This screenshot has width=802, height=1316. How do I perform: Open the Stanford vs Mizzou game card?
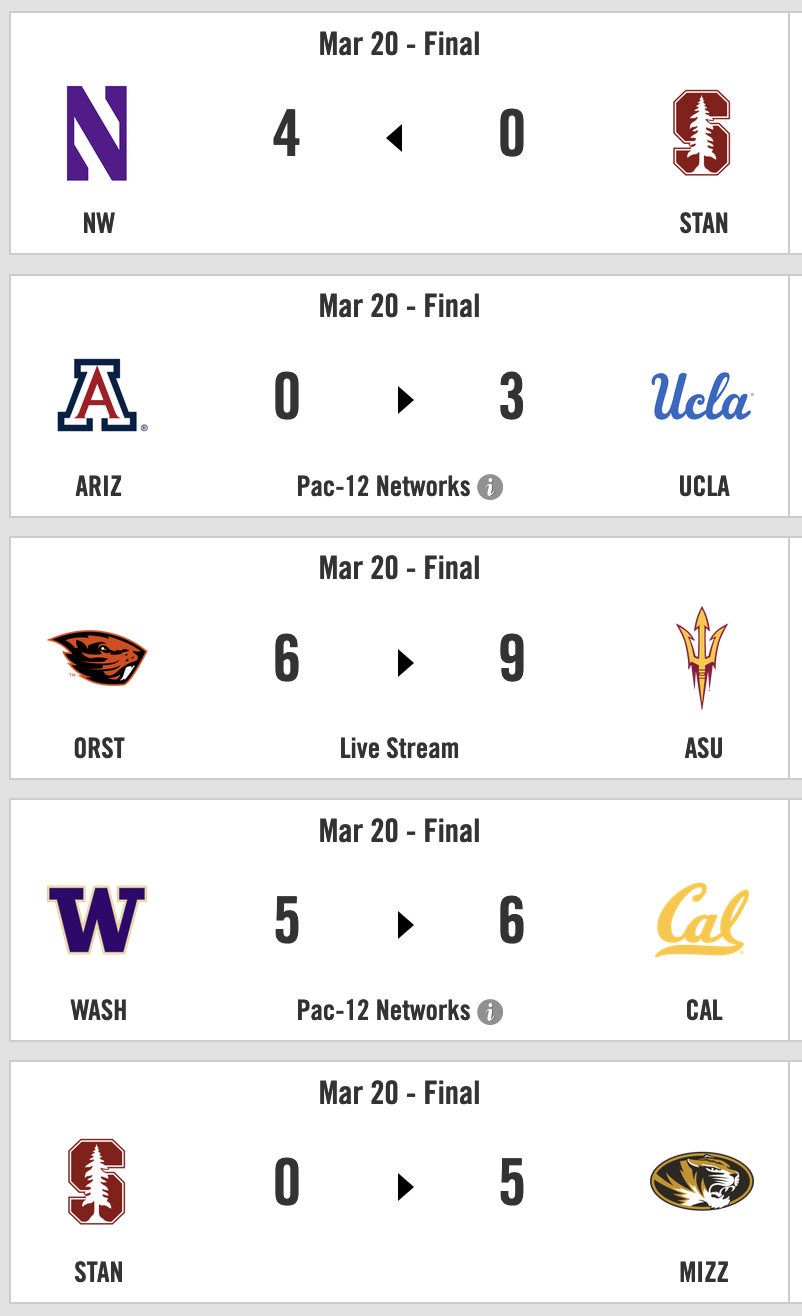point(400,1182)
